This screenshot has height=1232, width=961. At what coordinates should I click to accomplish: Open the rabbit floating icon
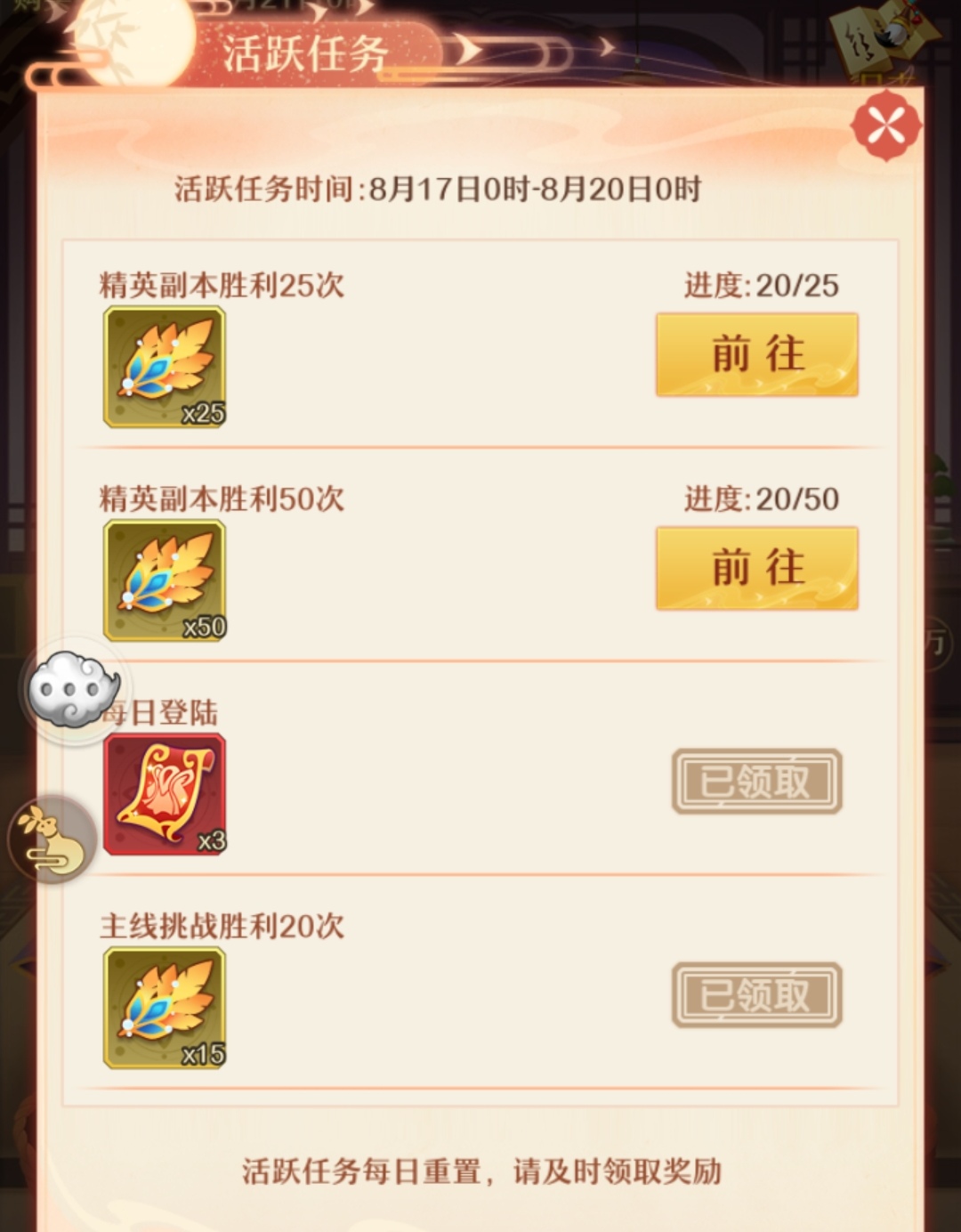click(52, 839)
